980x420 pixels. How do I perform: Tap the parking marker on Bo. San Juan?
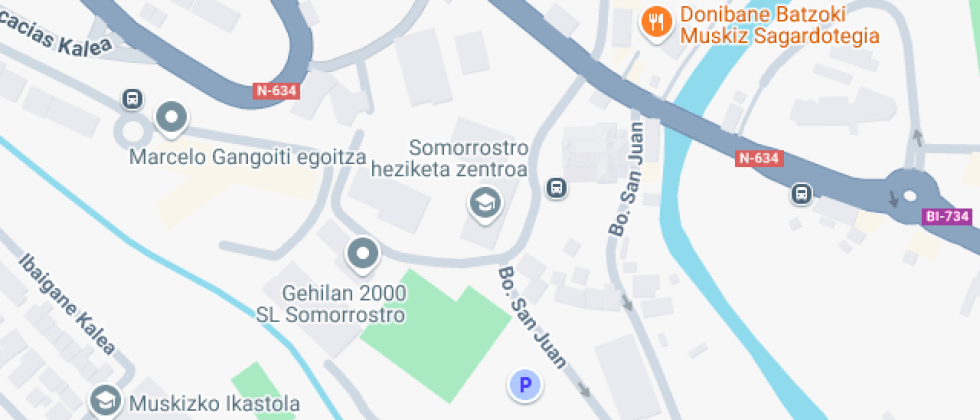point(524,385)
